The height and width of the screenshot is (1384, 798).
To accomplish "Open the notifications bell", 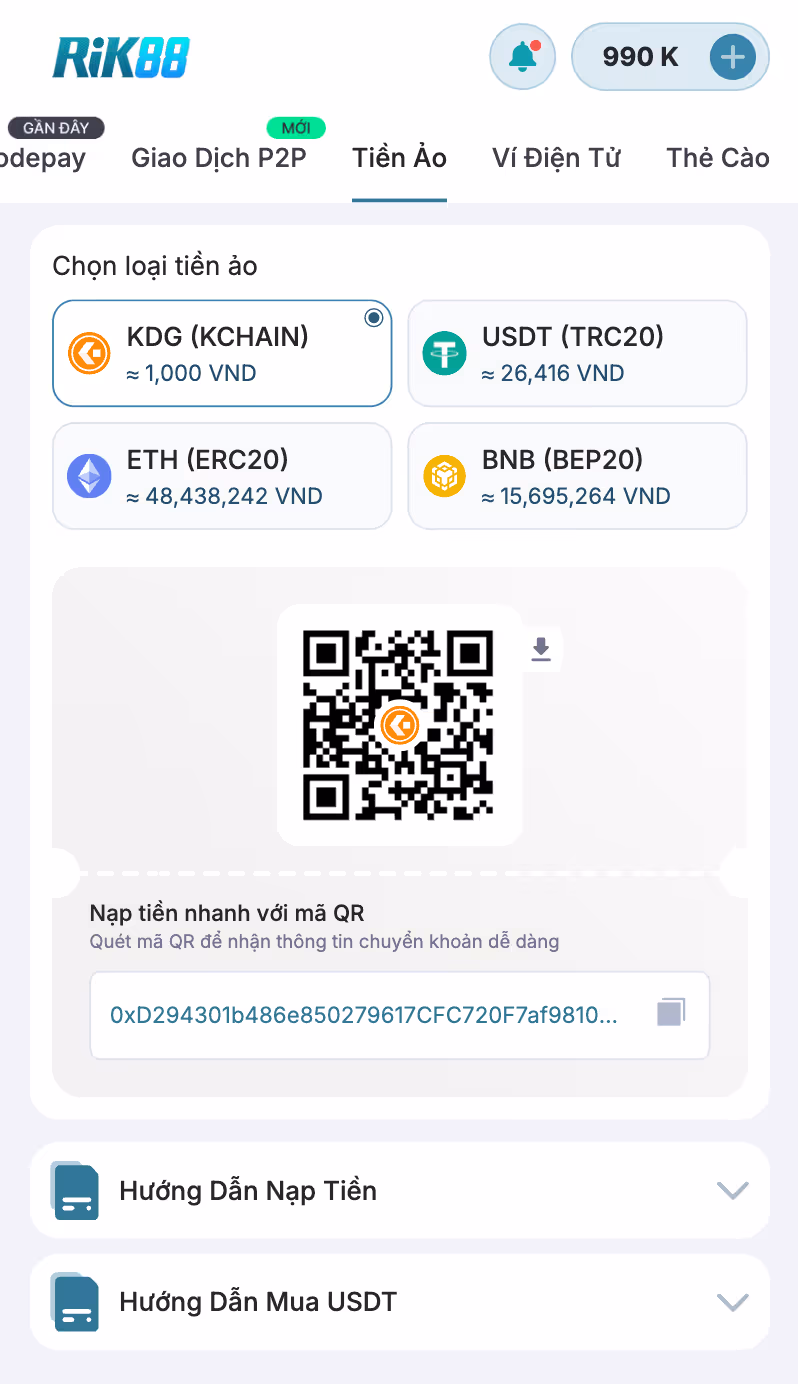I will pos(522,57).
